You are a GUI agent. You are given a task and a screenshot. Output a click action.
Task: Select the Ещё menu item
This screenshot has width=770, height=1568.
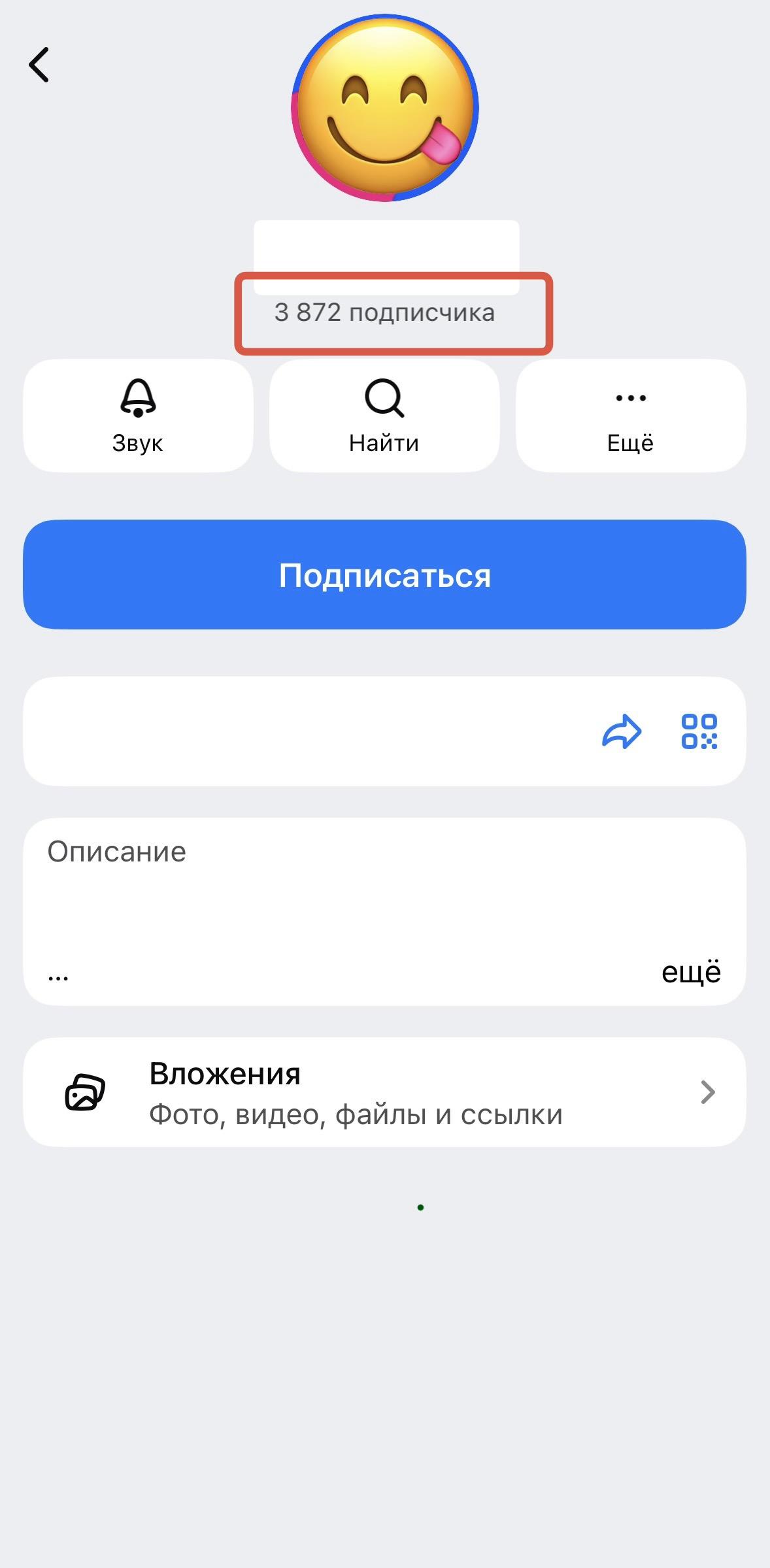[x=631, y=416]
